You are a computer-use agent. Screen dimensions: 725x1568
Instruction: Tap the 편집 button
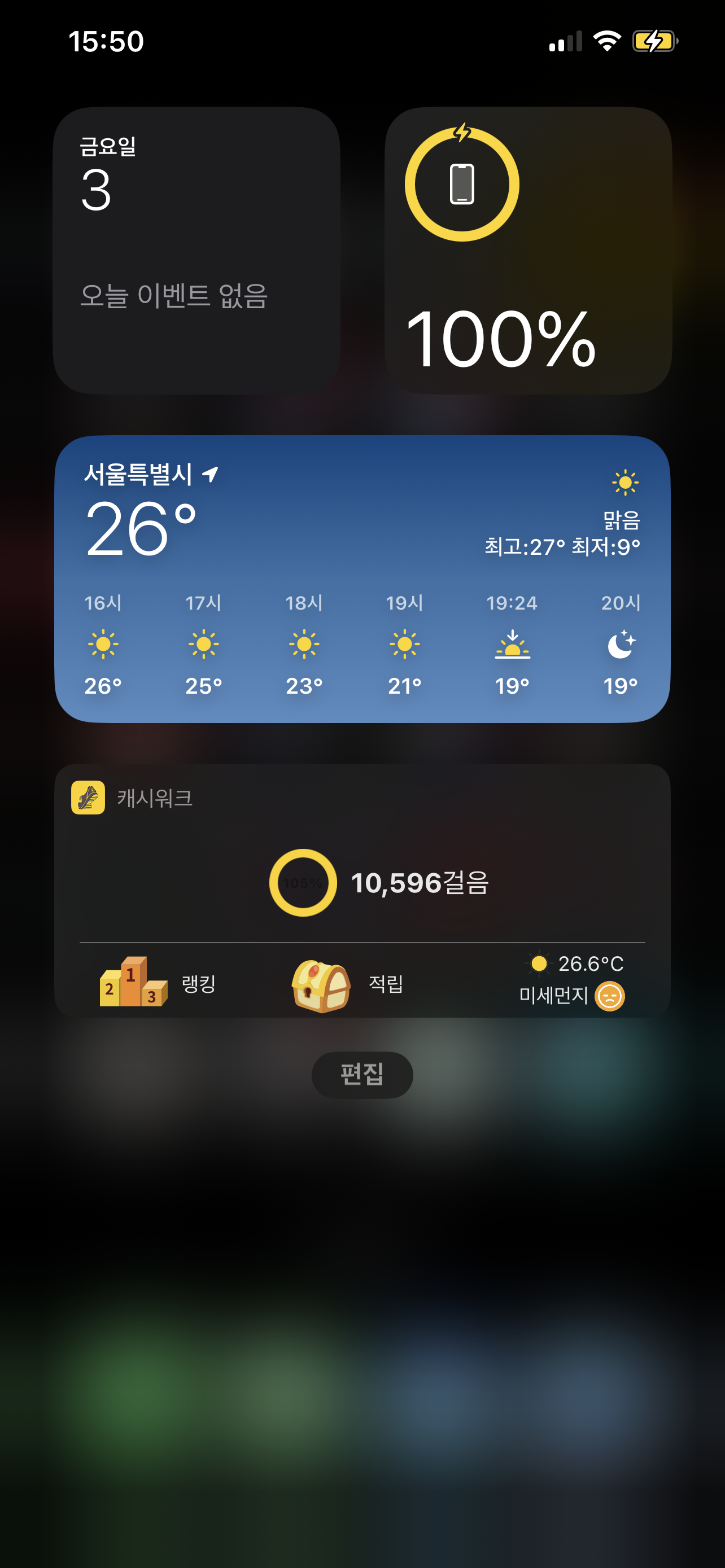pyautogui.click(x=362, y=1074)
